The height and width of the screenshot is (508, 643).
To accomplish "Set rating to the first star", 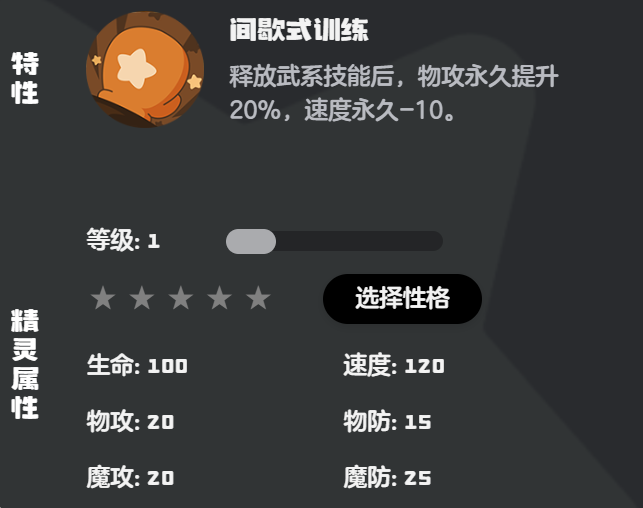I will coord(103,298).
